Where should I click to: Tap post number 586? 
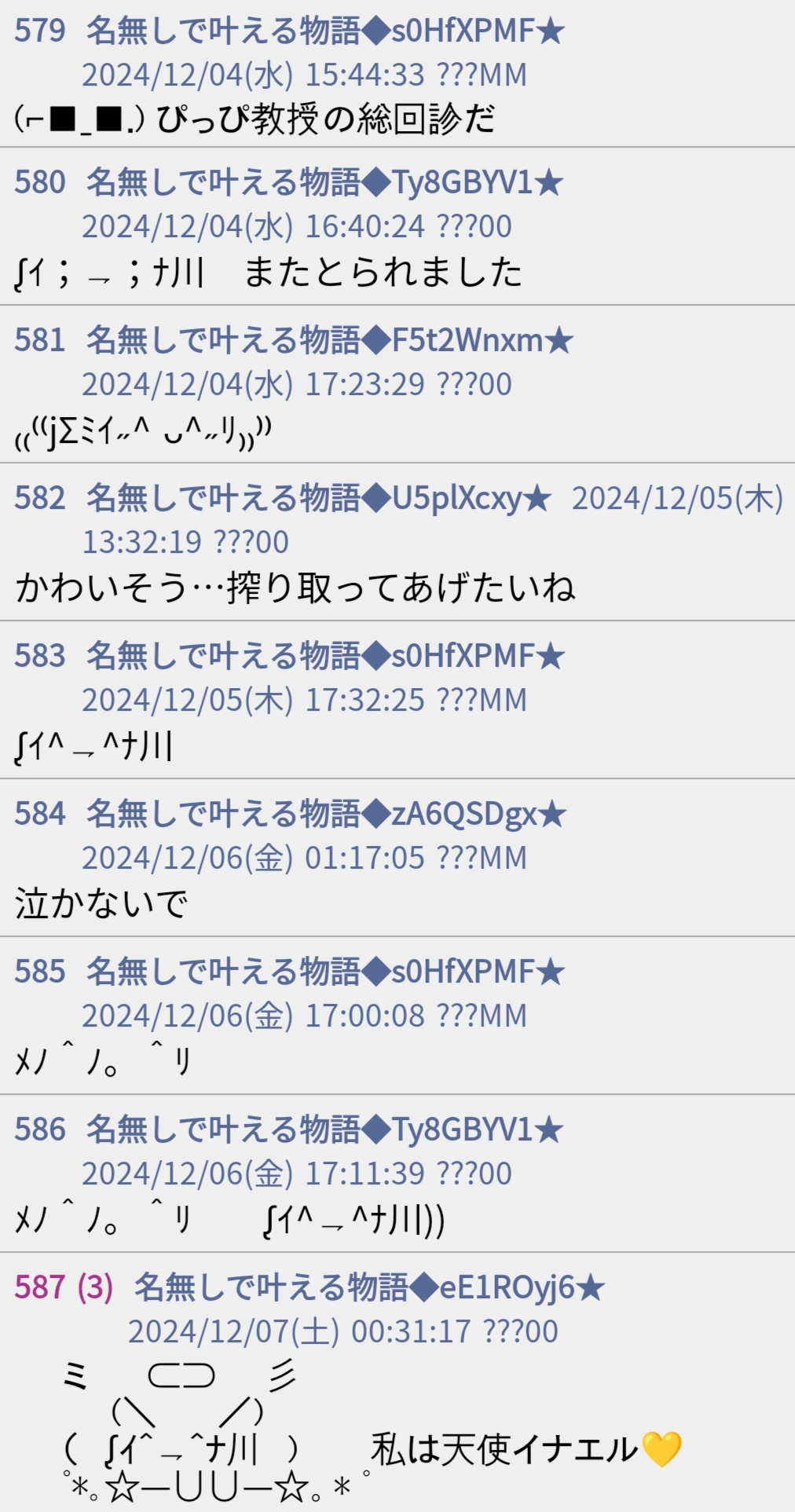coord(39,1130)
